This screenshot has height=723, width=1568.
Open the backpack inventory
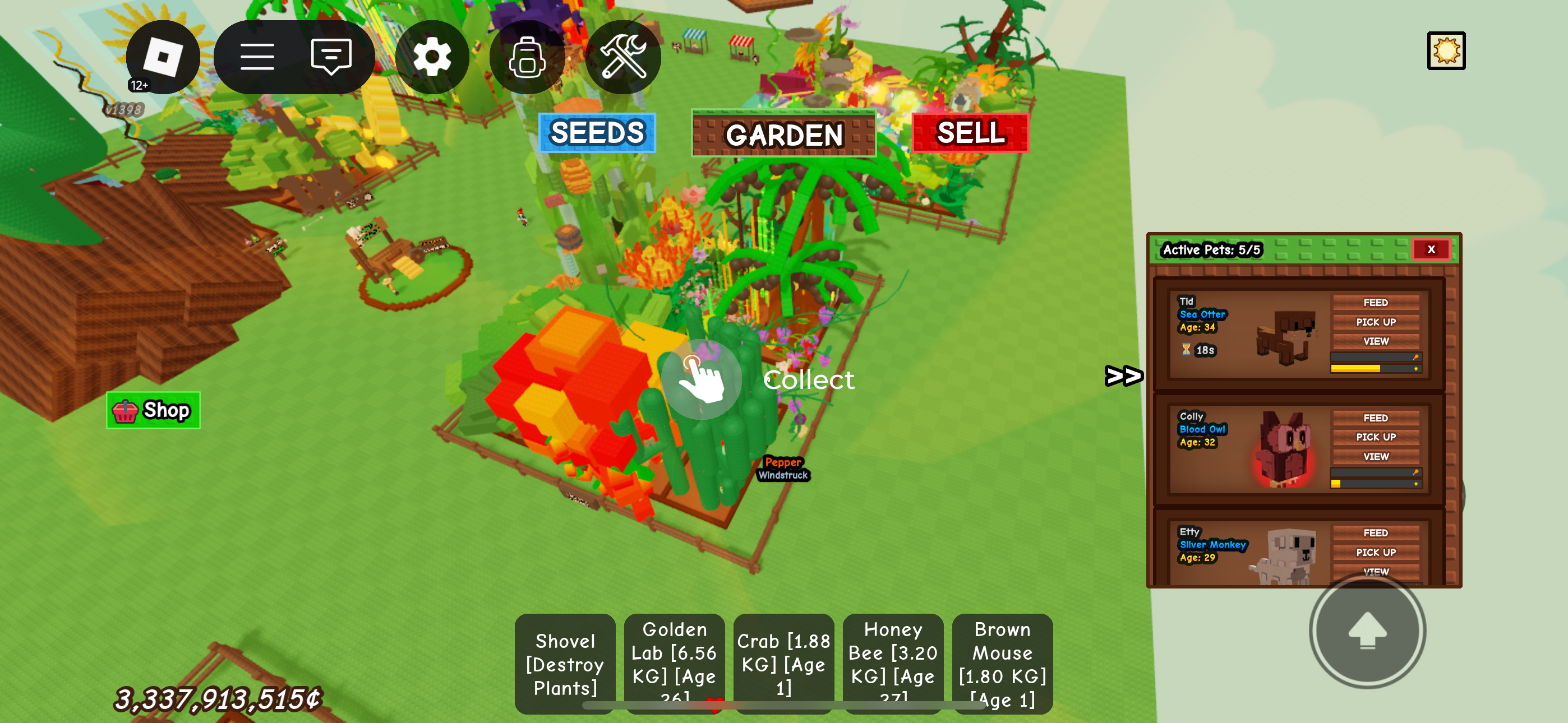pos(527,57)
